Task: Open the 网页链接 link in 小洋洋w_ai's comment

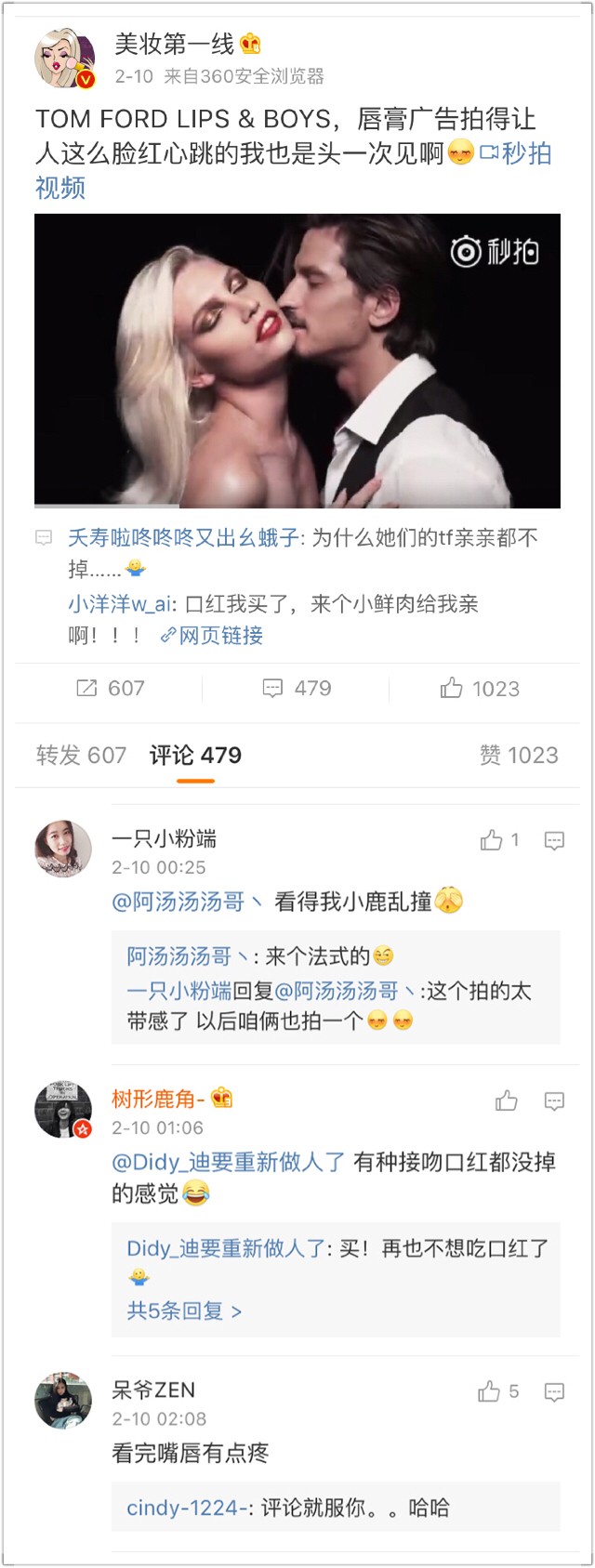Action: (211, 636)
